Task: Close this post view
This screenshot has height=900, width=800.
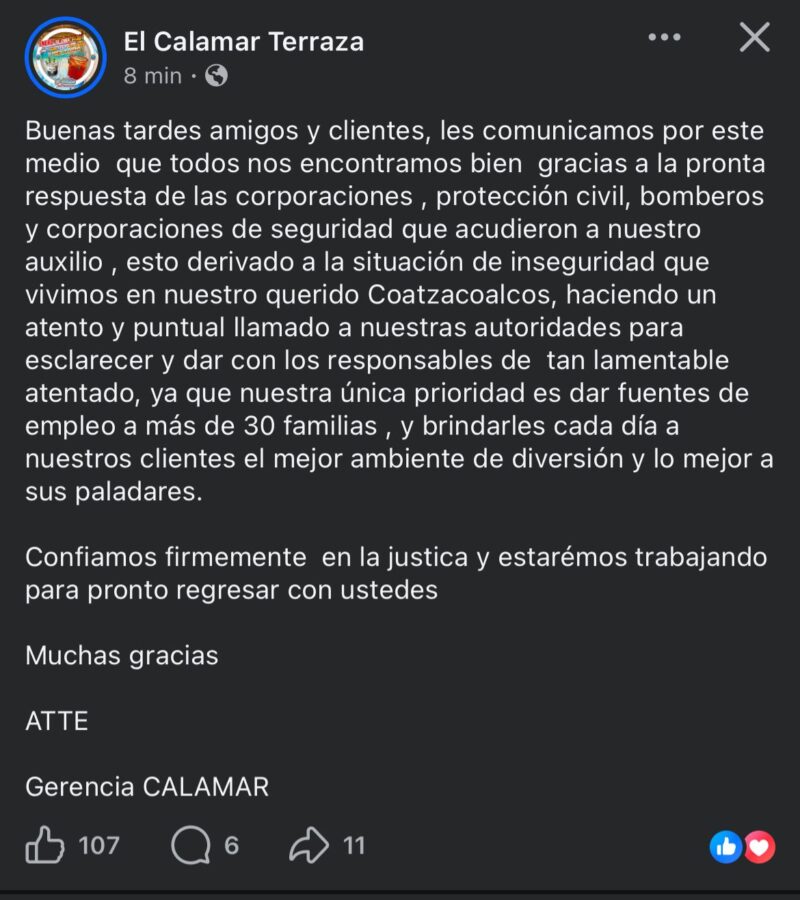Action: click(x=754, y=38)
